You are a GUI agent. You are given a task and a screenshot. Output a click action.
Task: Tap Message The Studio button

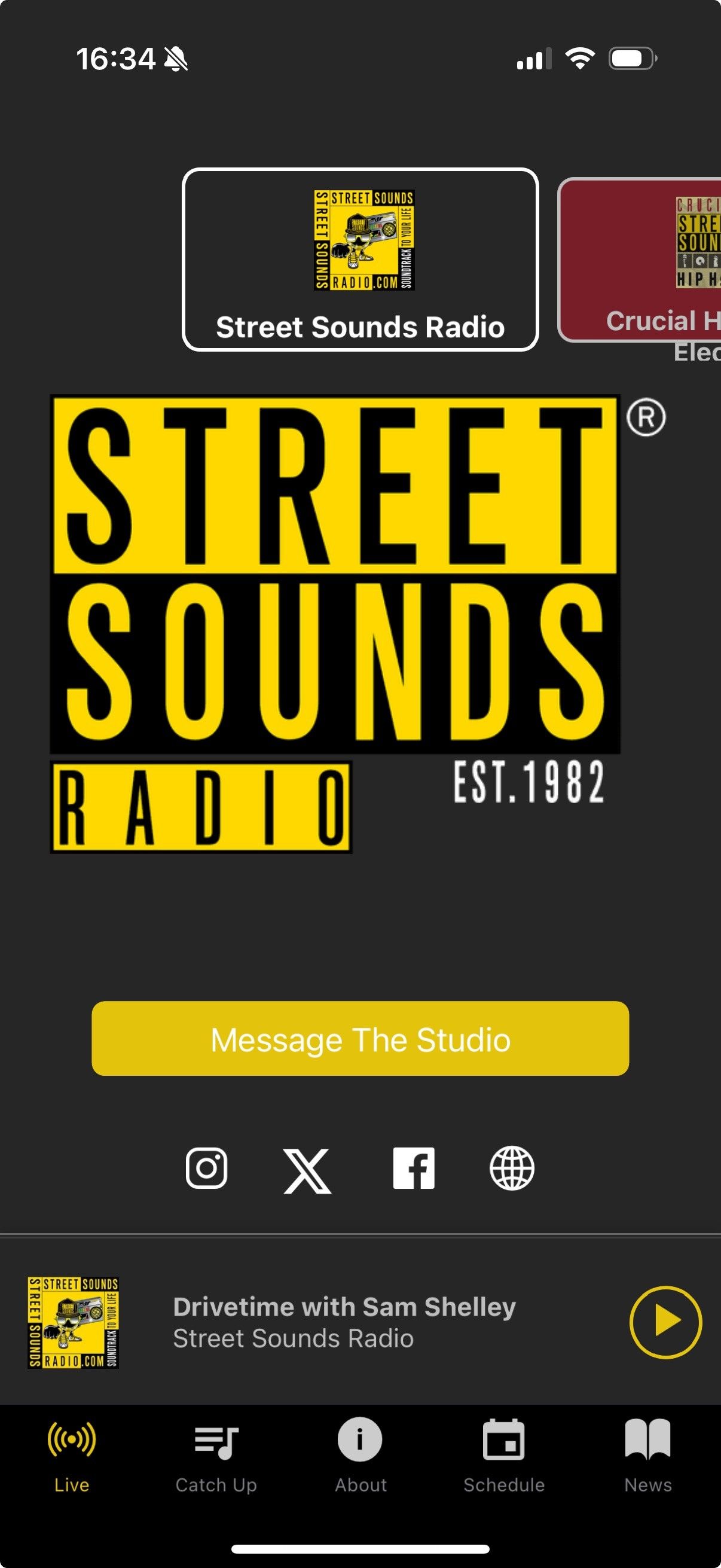360,1038
